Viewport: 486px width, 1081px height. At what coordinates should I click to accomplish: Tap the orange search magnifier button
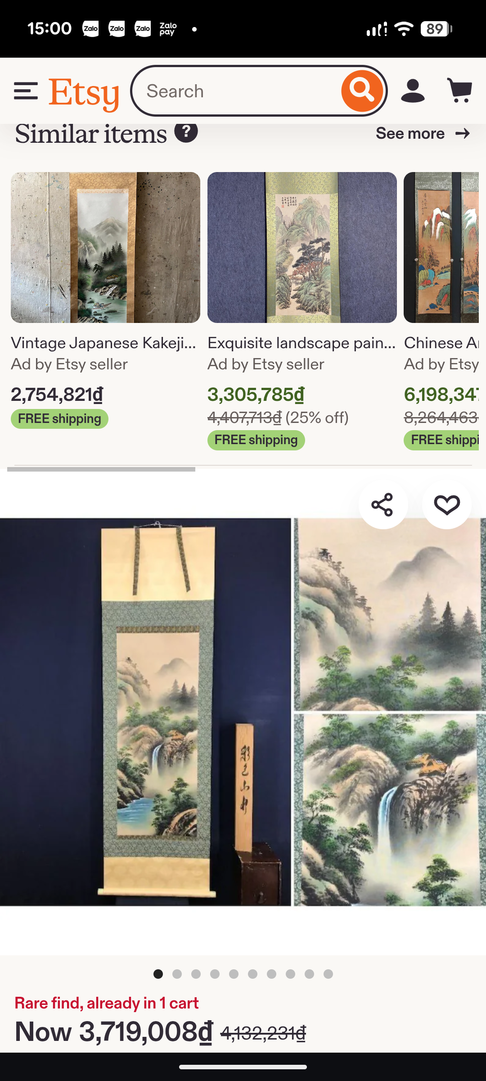361,90
